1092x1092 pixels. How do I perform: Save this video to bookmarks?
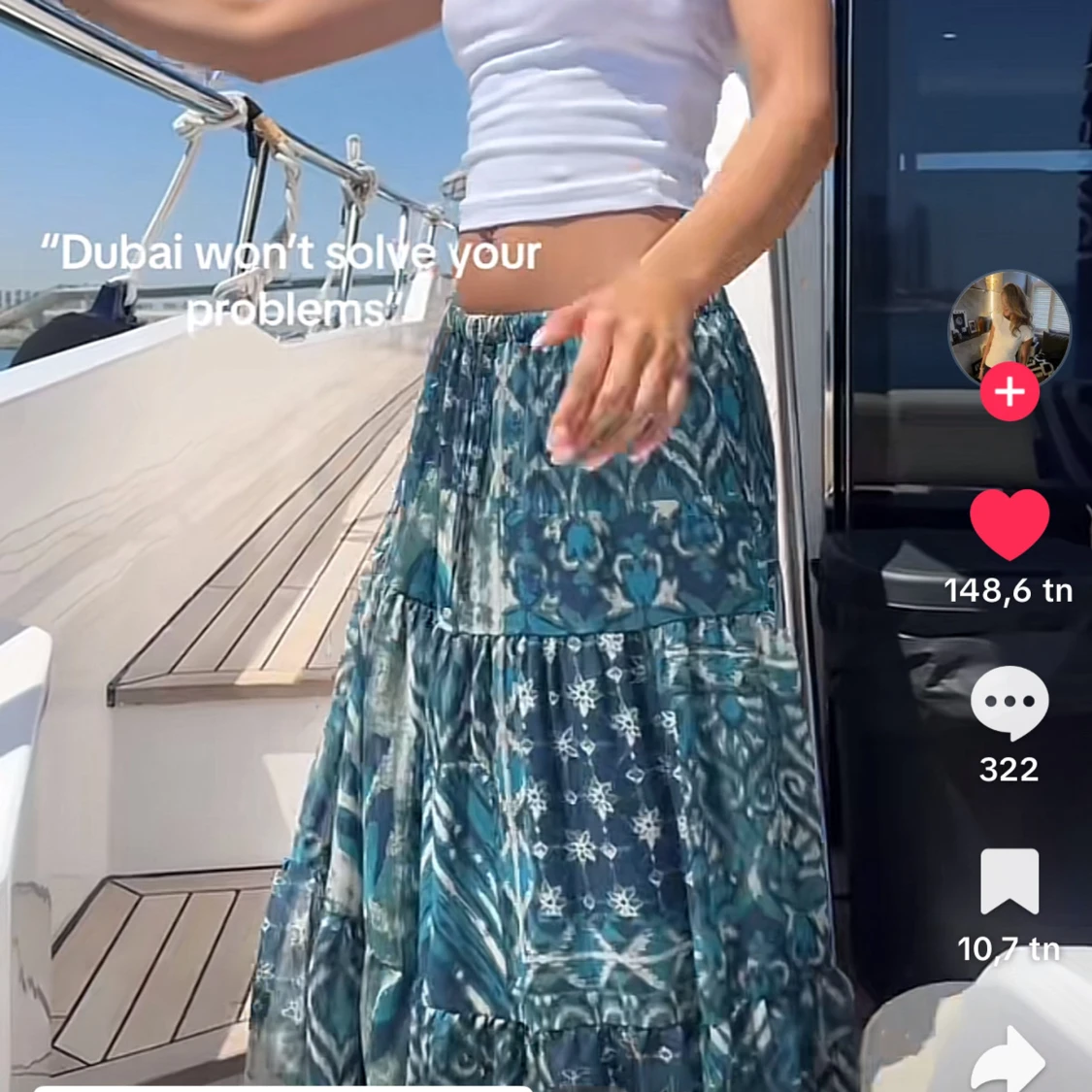[x=1009, y=881]
